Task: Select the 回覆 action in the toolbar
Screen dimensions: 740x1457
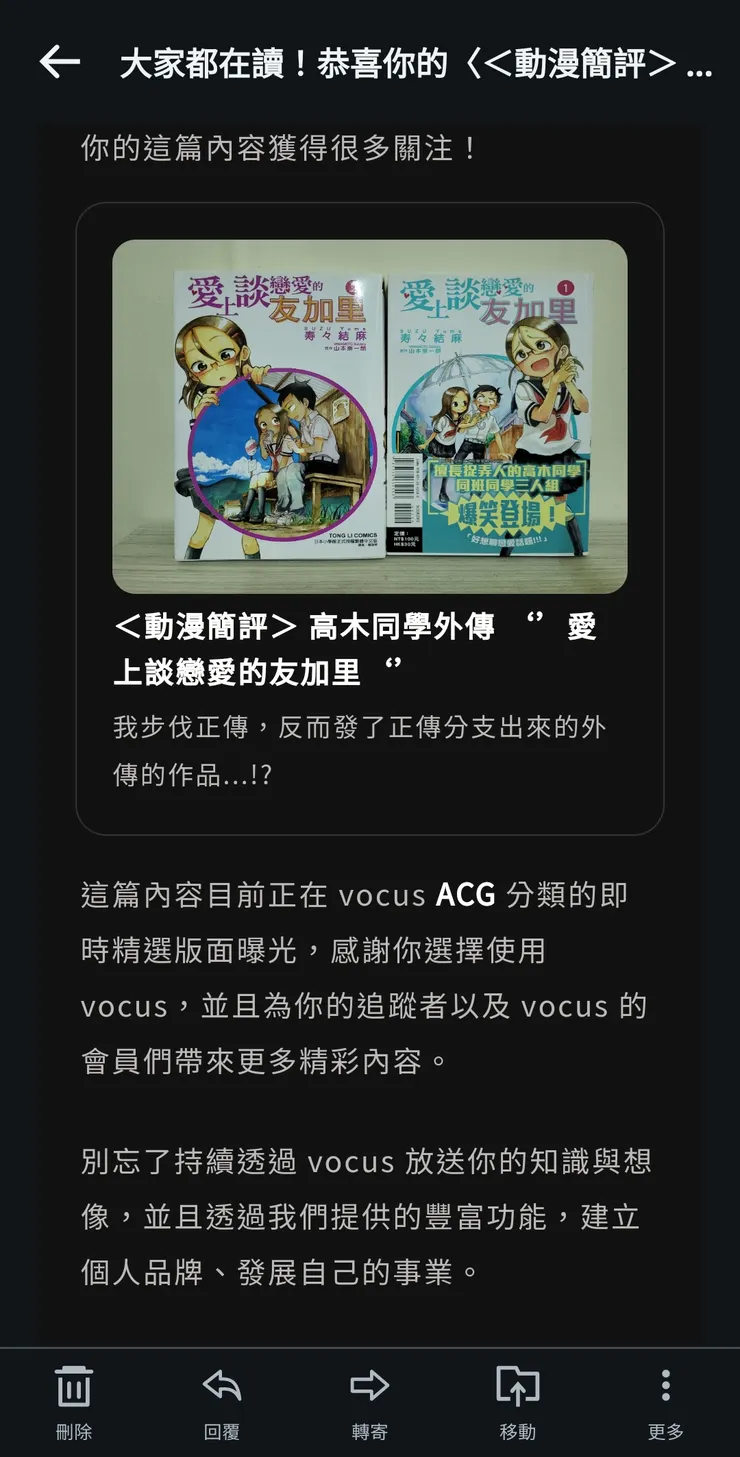Action: click(x=221, y=1432)
